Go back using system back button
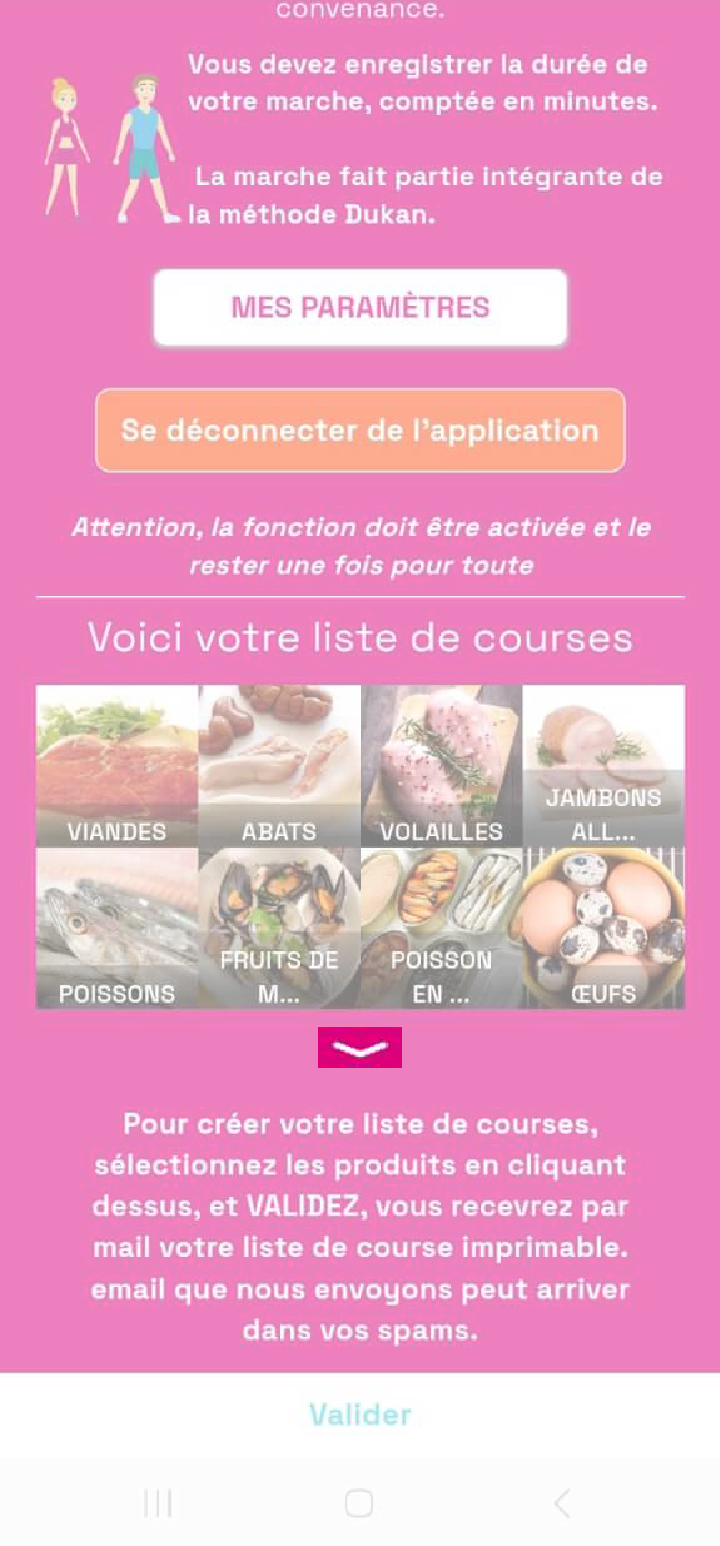The height and width of the screenshot is (1546, 720). [x=562, y=1503]
